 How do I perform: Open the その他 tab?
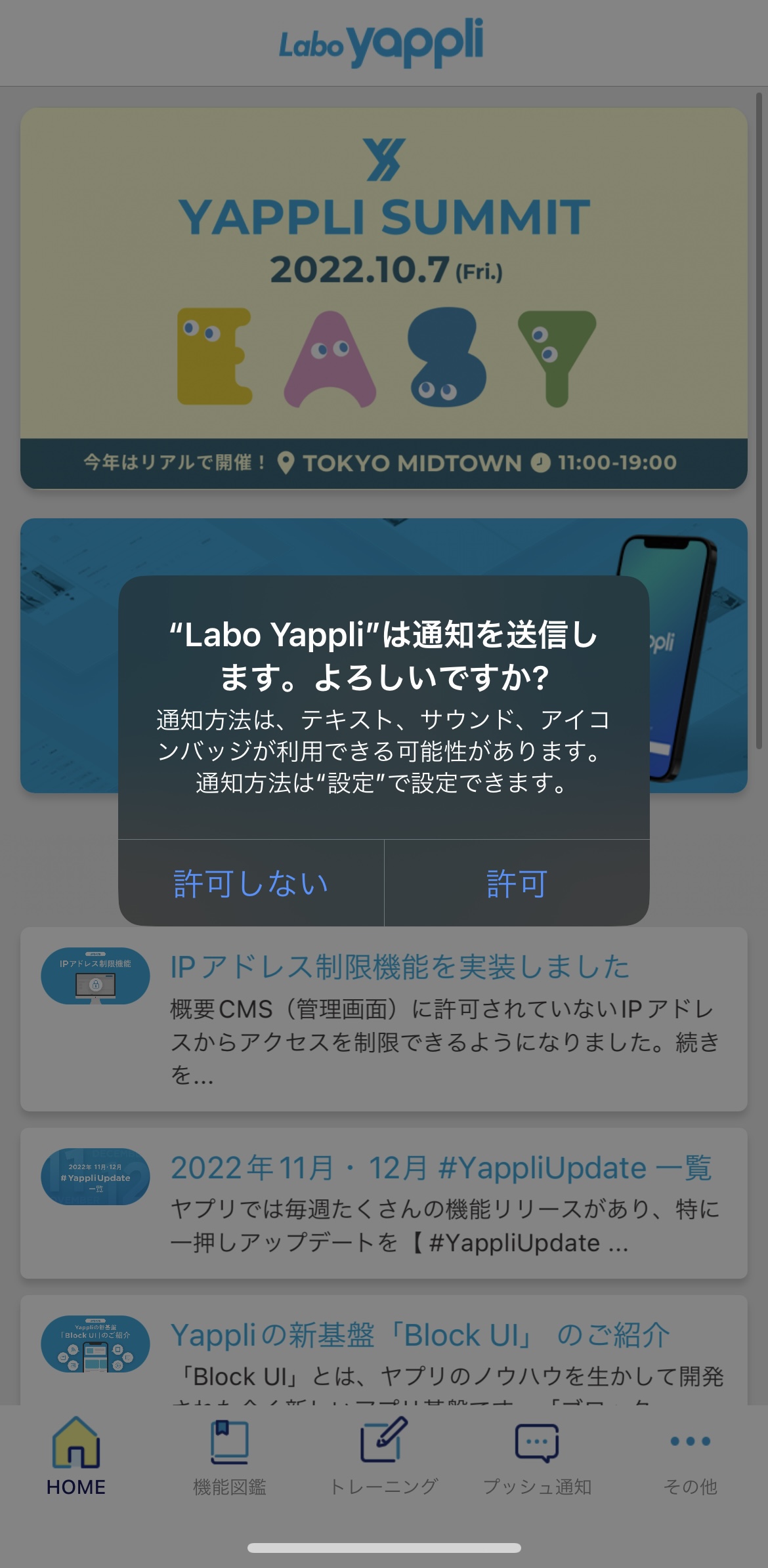[690, 1457]
